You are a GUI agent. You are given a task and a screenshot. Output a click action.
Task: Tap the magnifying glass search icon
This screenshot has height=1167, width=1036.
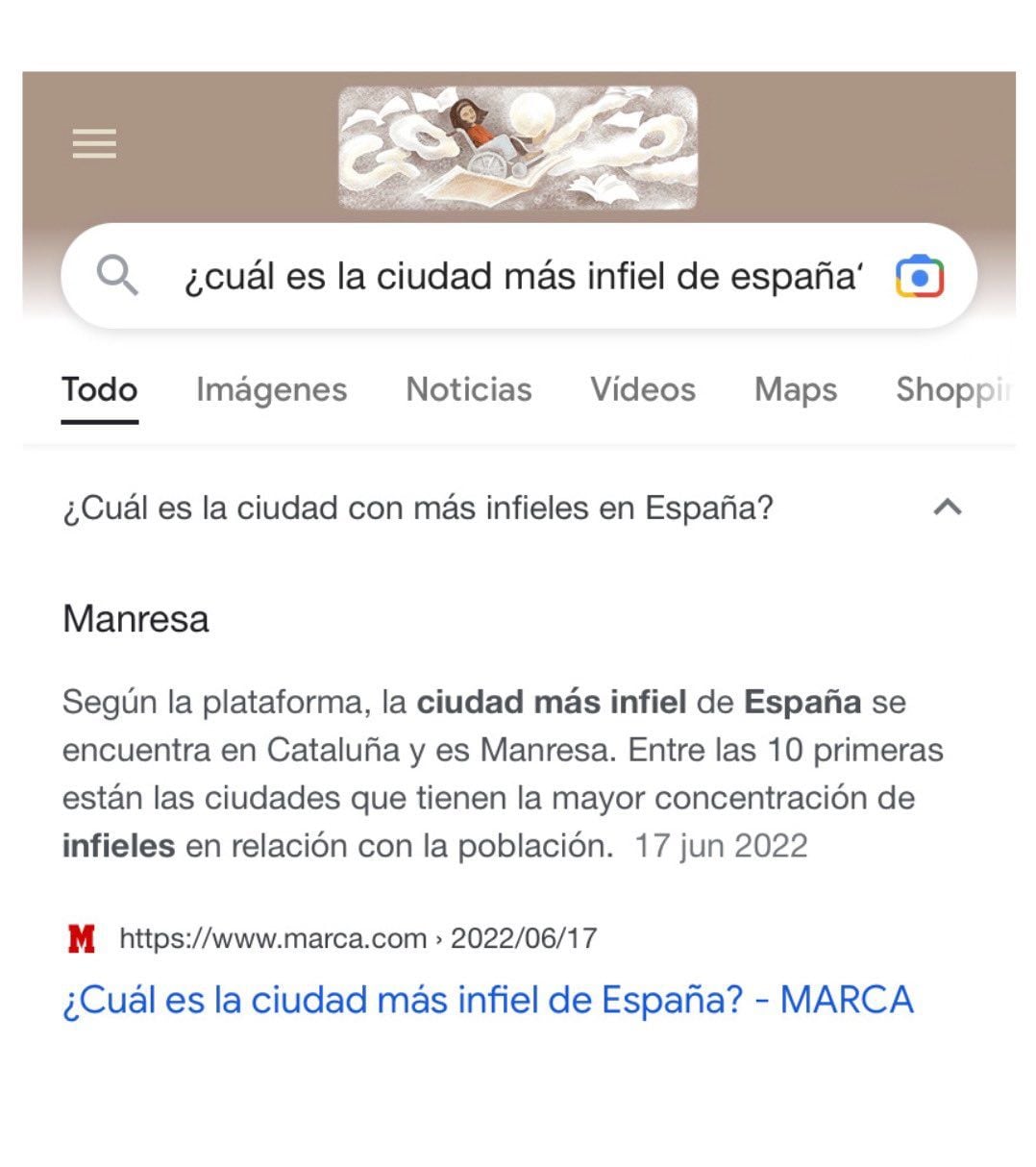pos(117,277)
